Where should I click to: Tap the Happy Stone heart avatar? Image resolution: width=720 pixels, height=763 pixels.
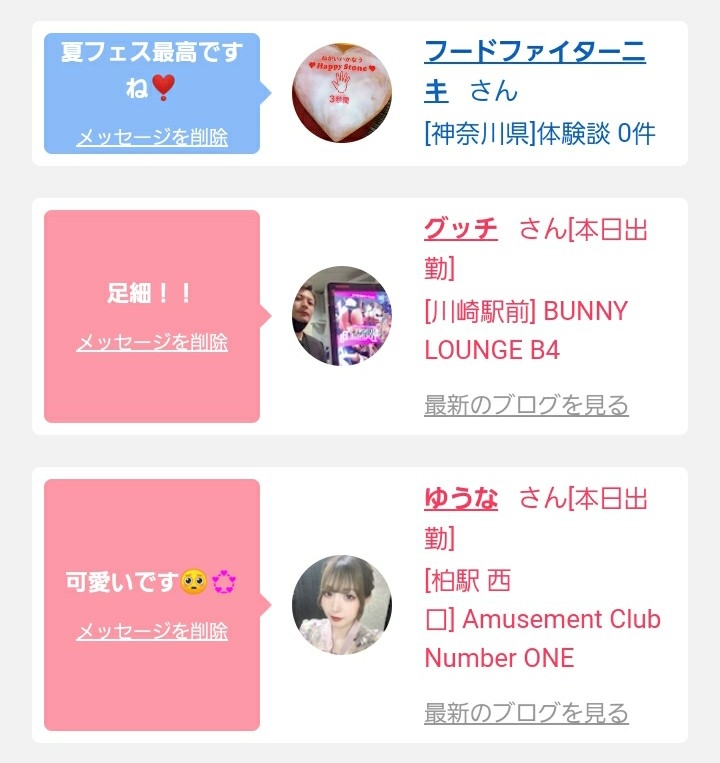(342, 93)
